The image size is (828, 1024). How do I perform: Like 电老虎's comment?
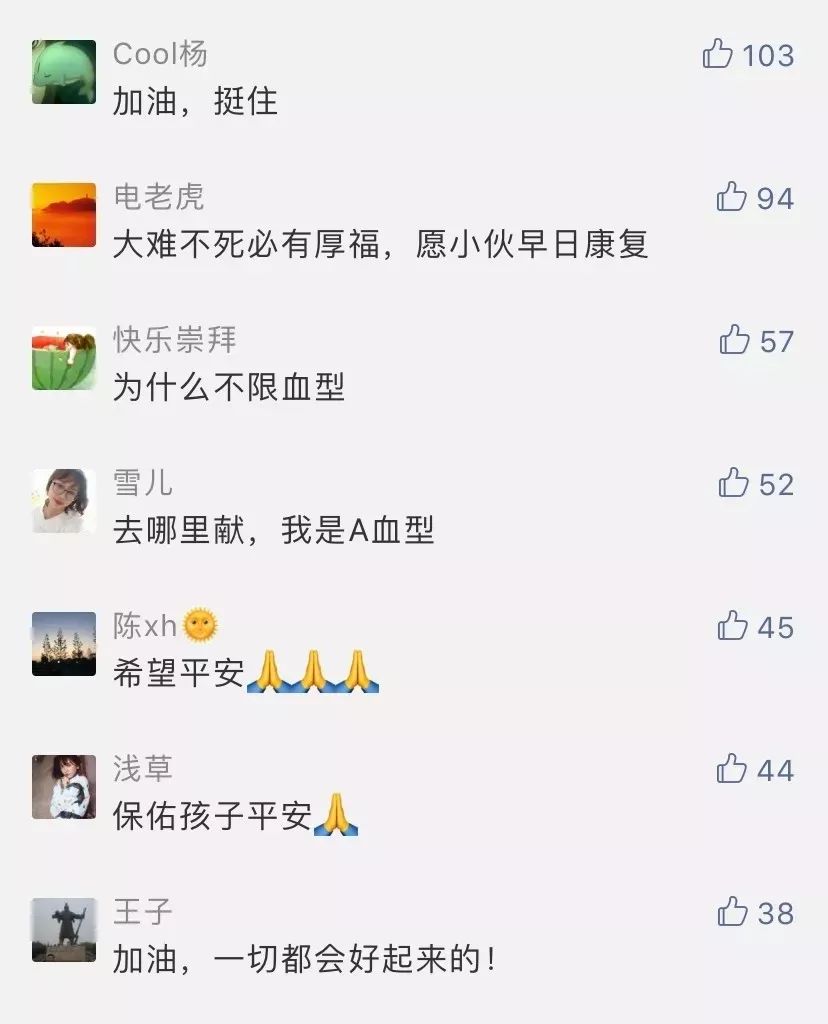pos(732,197)
